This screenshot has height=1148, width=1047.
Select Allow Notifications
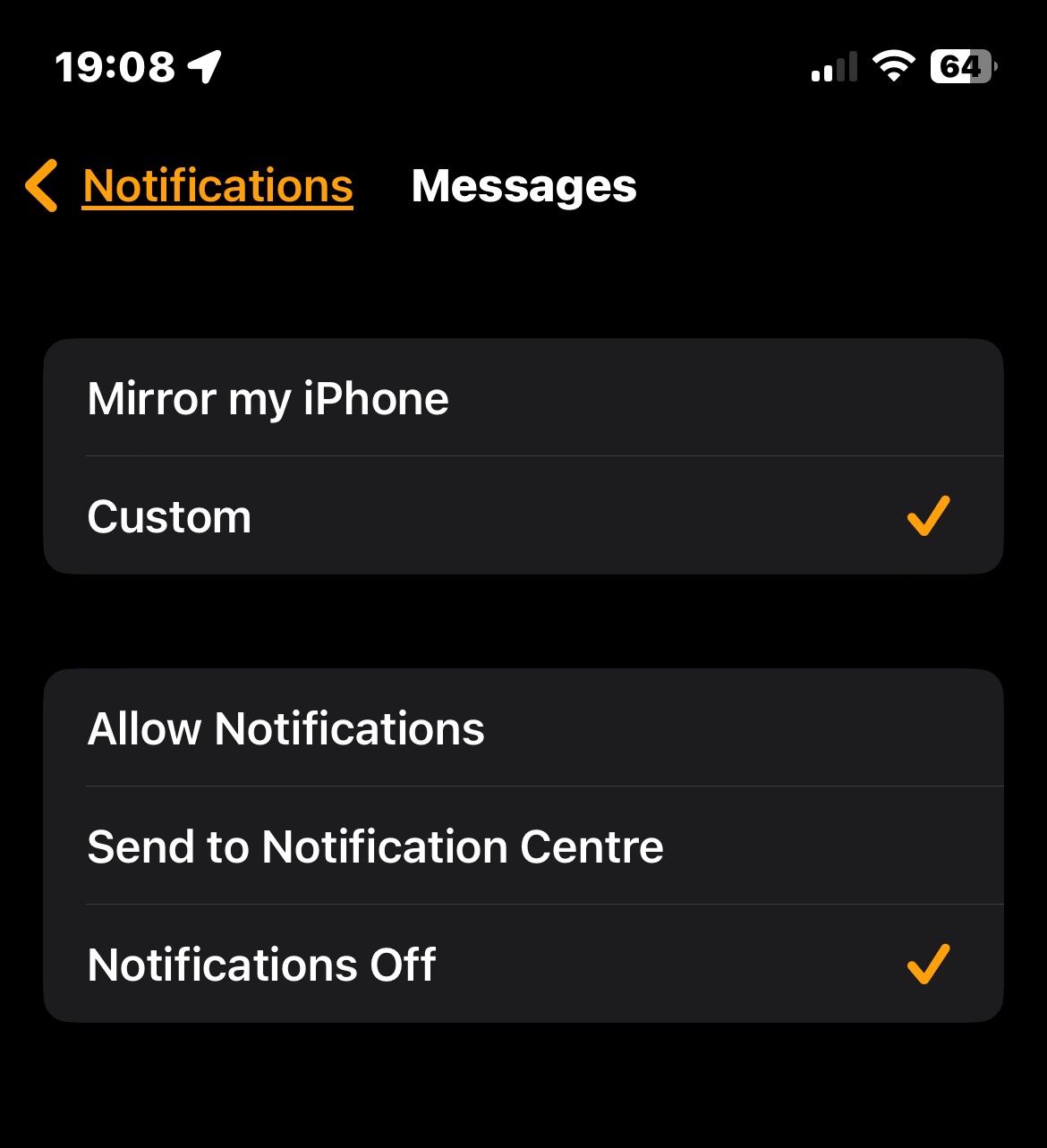click(523, 728)
